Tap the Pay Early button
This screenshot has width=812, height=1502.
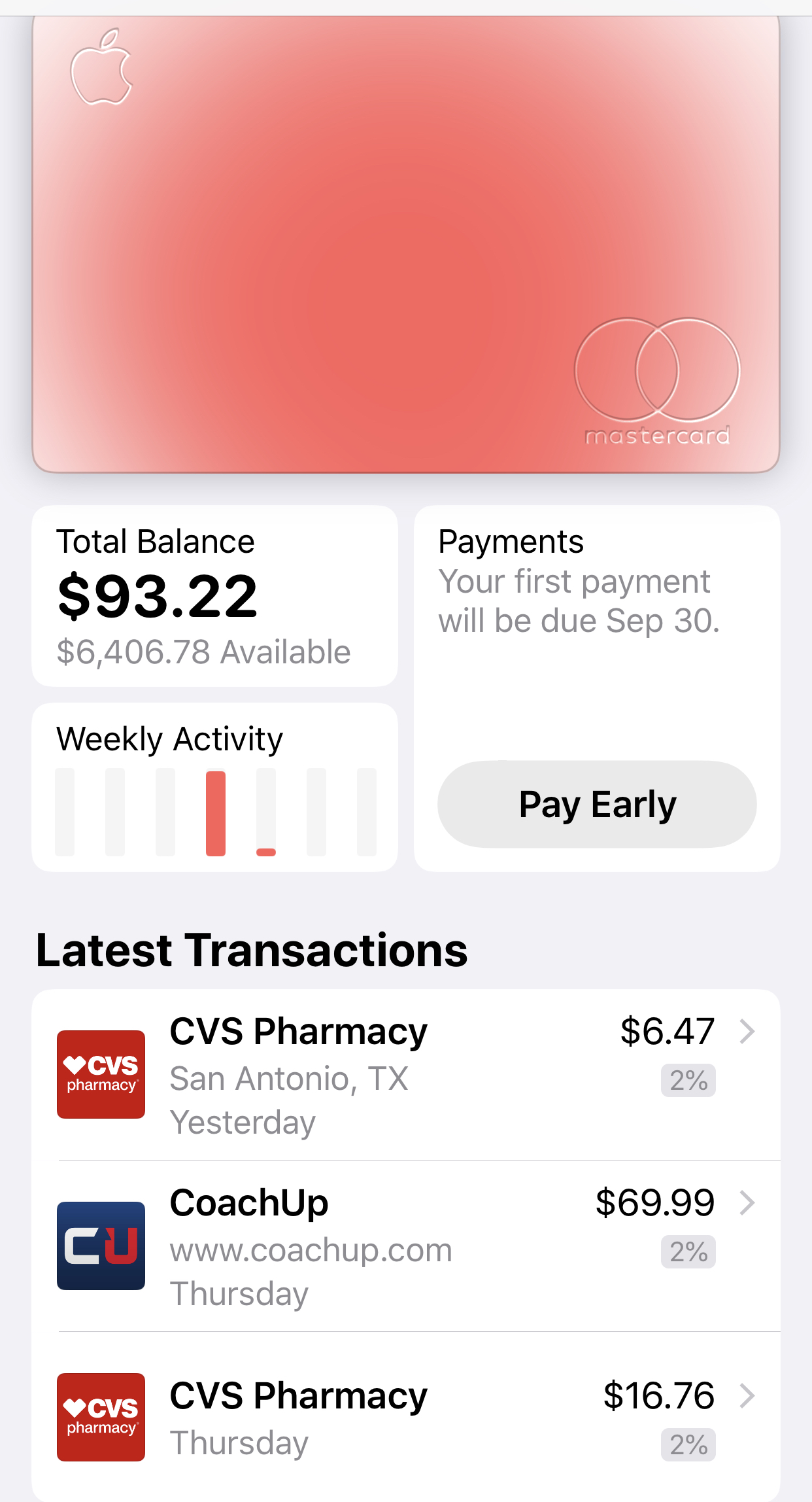click(x=597, y=804)
